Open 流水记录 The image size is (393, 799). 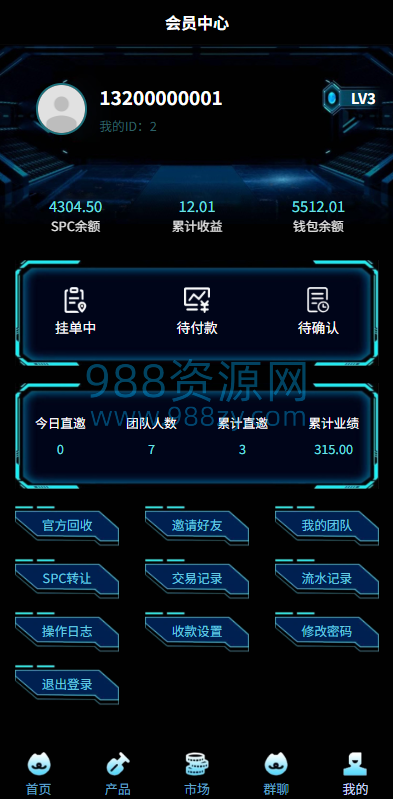(x=327, y=579)
